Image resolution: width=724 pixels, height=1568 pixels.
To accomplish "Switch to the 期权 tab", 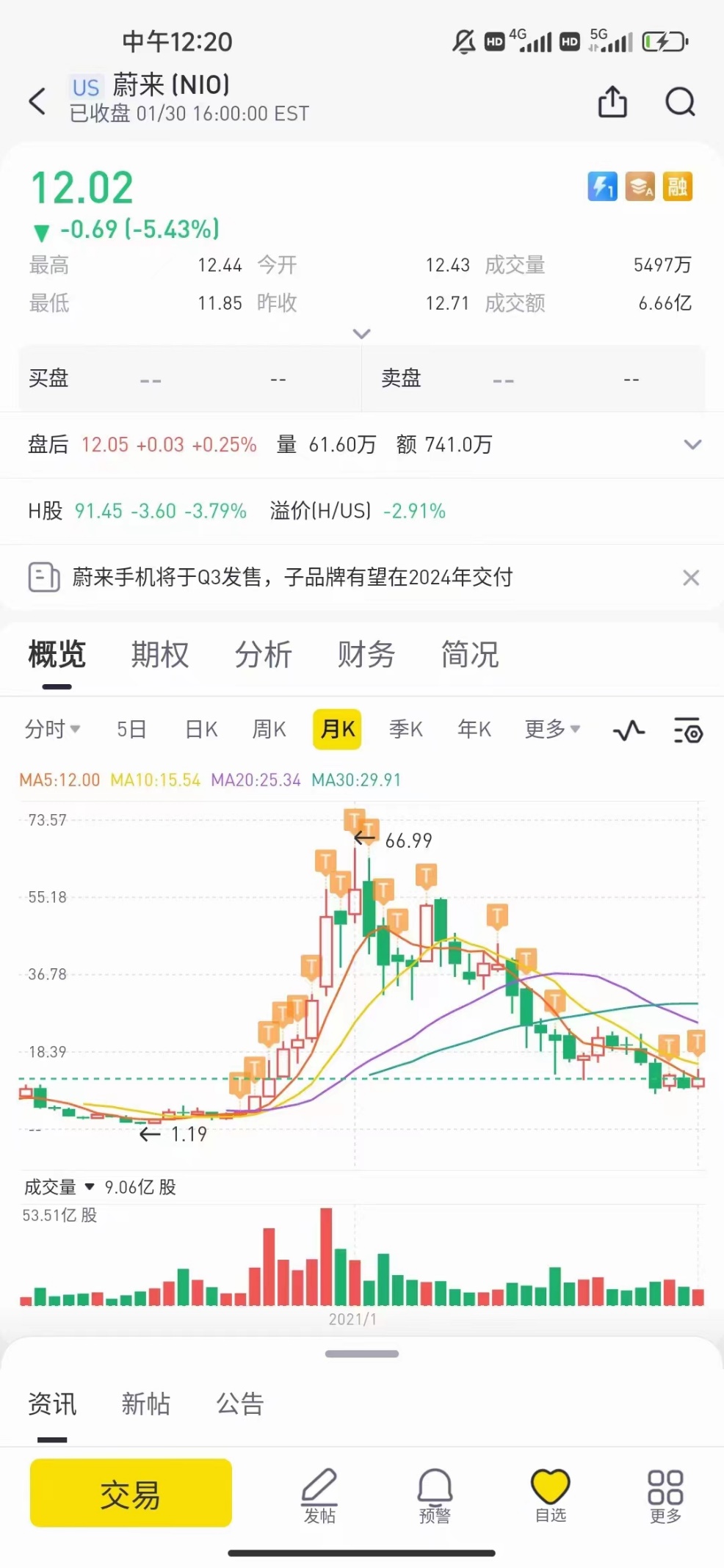I will [x=160, y=654].
